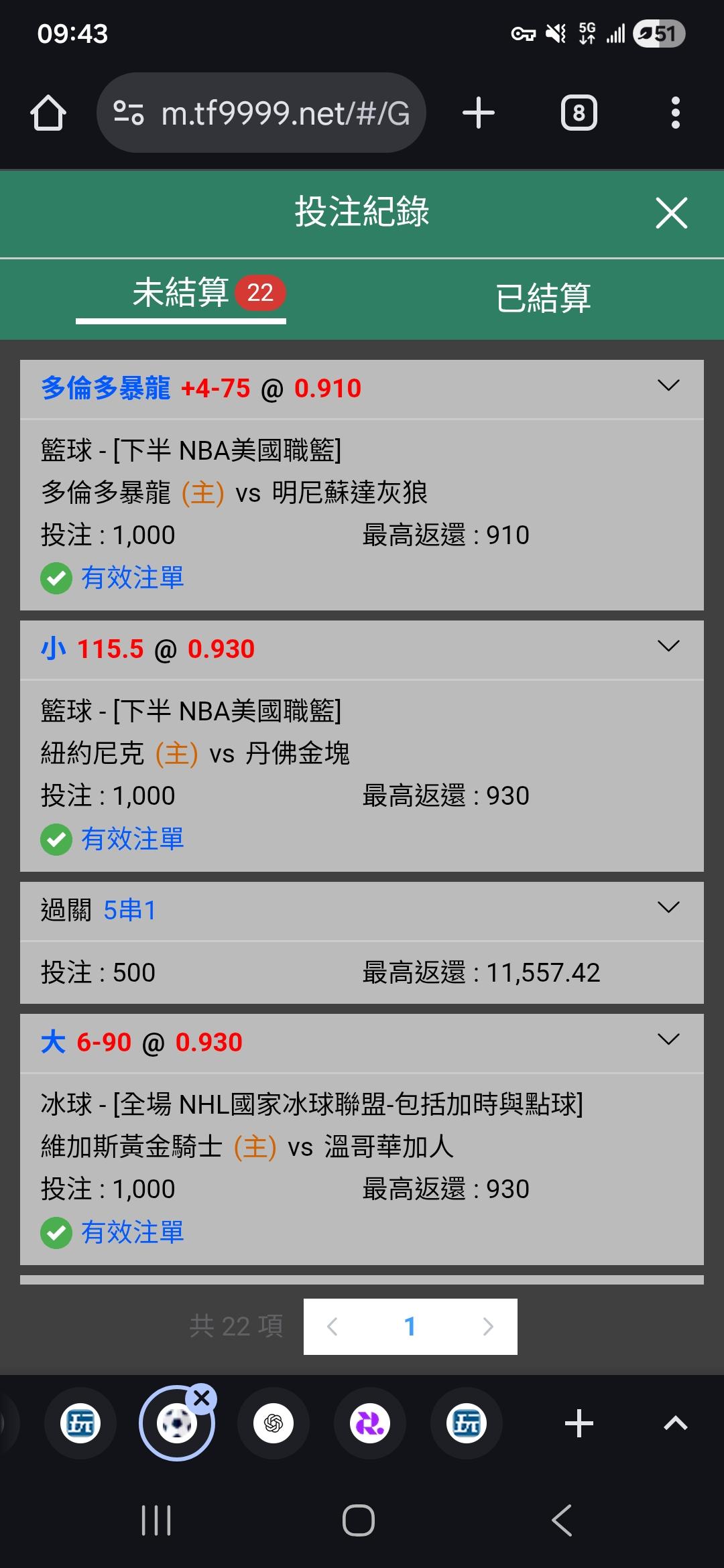Open the browser overflow menu
This screenshot has width=724, height=1568.
(x=675, y=113)
